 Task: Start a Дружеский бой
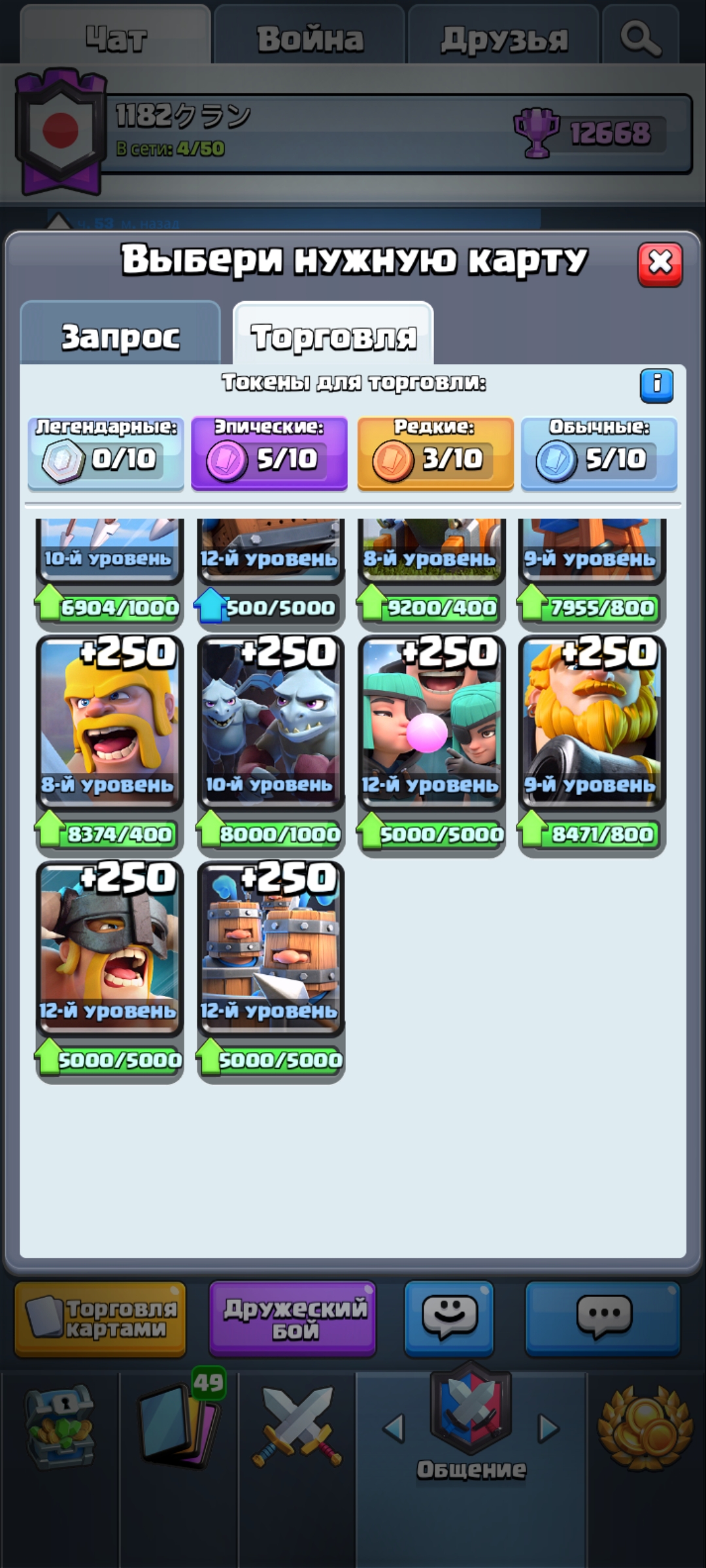pyautogui.click(x=293, y=1318)
